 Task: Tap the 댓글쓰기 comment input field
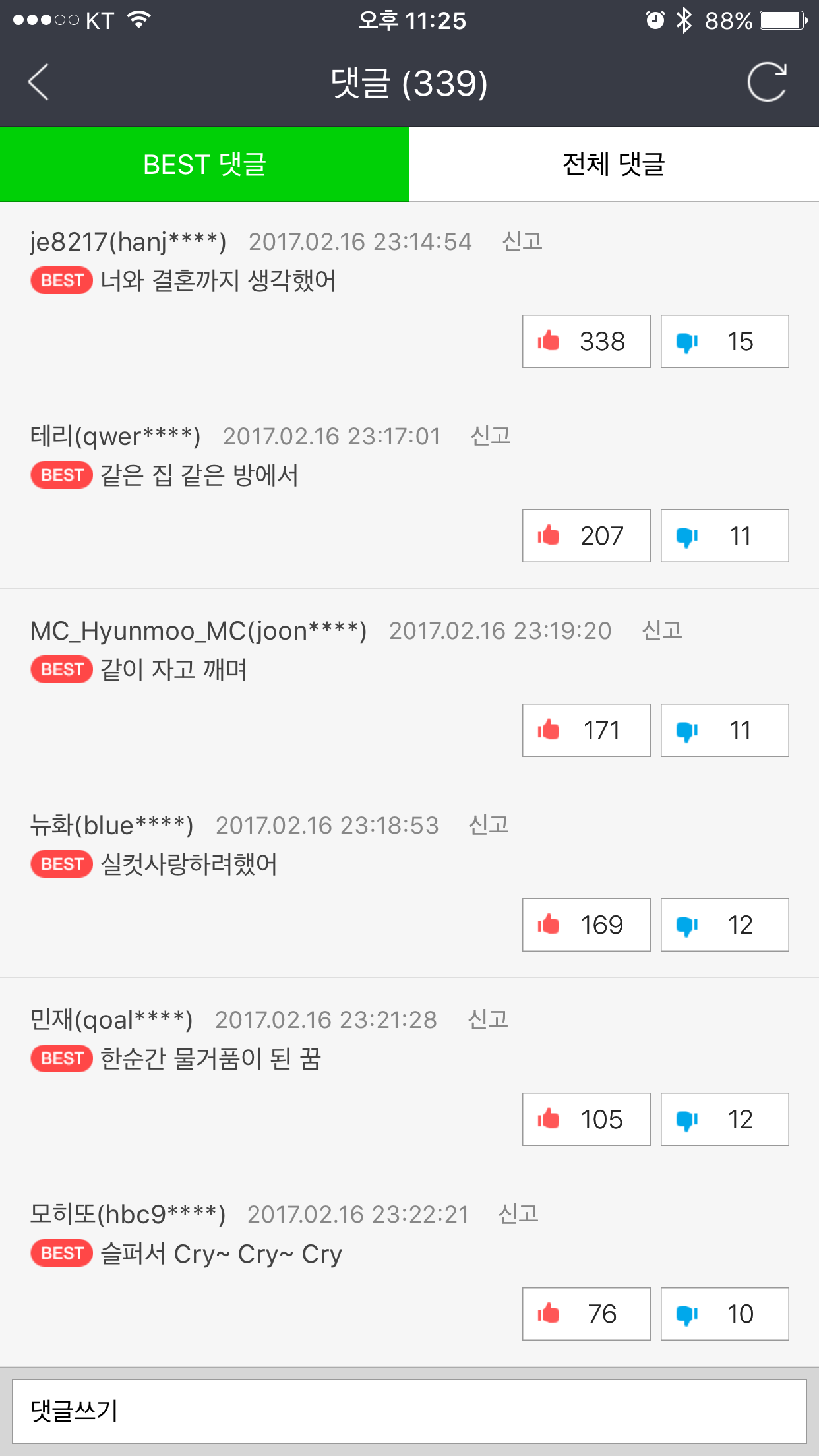click(409, 1411)
